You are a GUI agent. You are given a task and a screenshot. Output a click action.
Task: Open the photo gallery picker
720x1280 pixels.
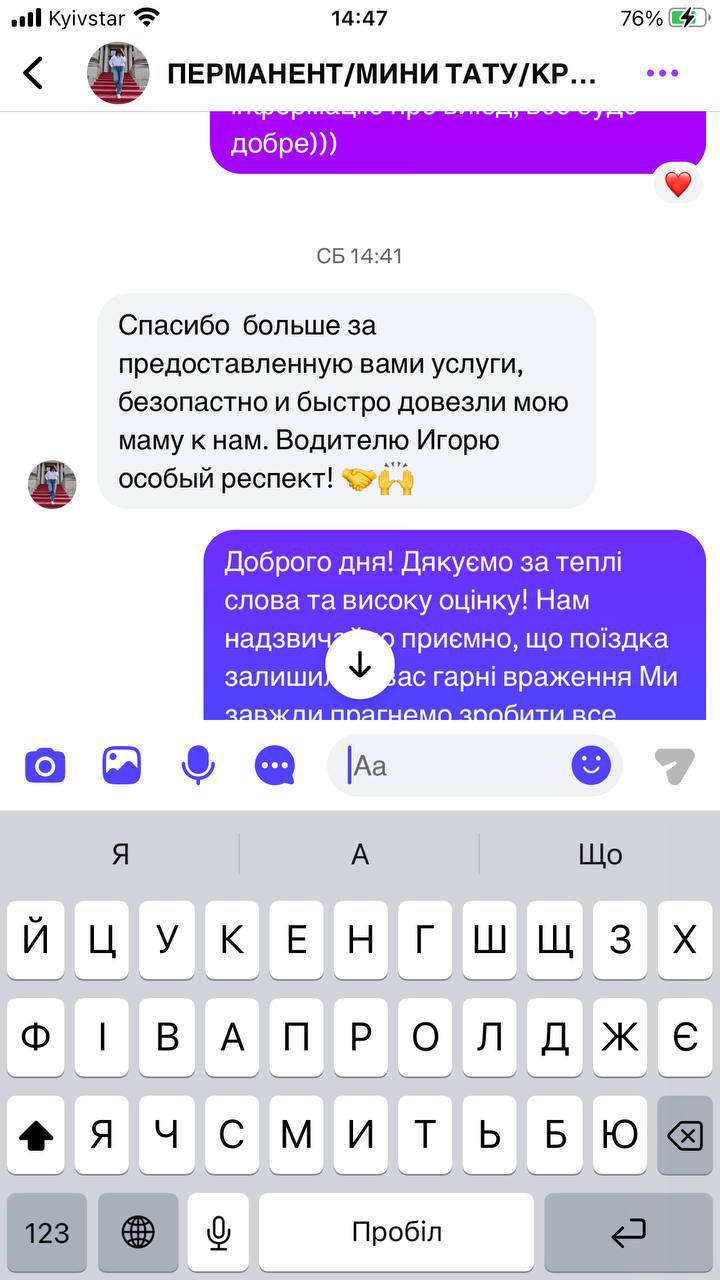tap(122, 766)
